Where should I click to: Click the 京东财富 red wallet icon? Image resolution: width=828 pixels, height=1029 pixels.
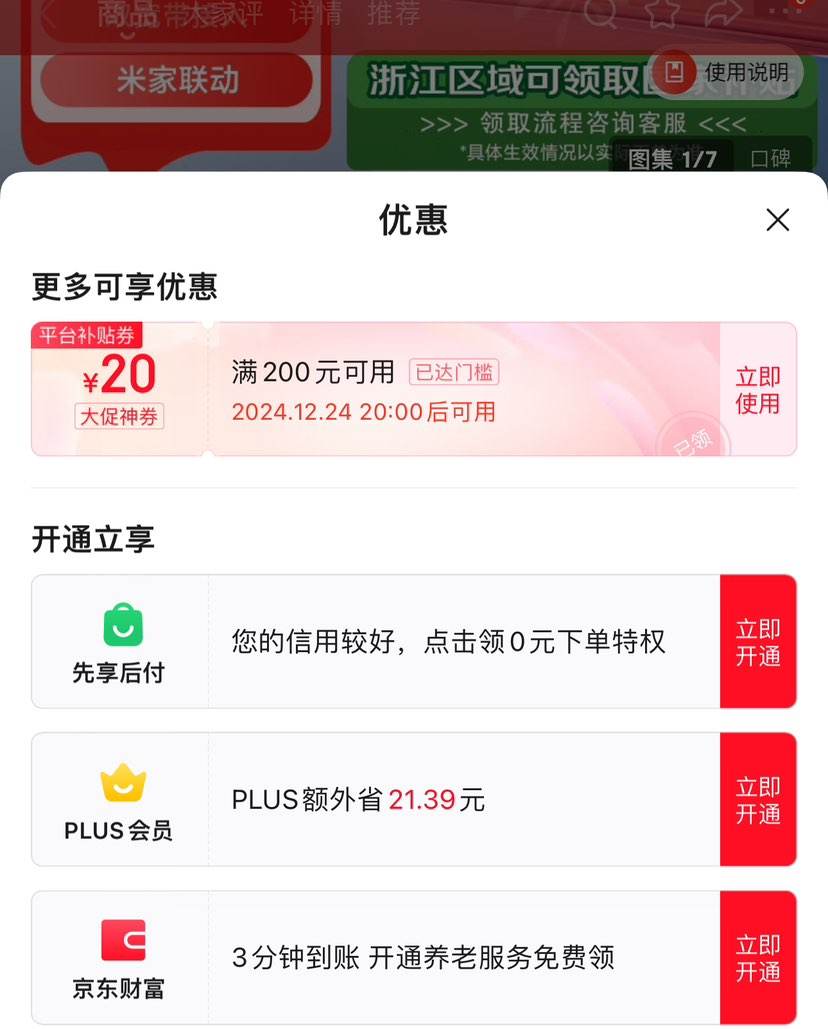pyautogui.click(x=122, y=941)
